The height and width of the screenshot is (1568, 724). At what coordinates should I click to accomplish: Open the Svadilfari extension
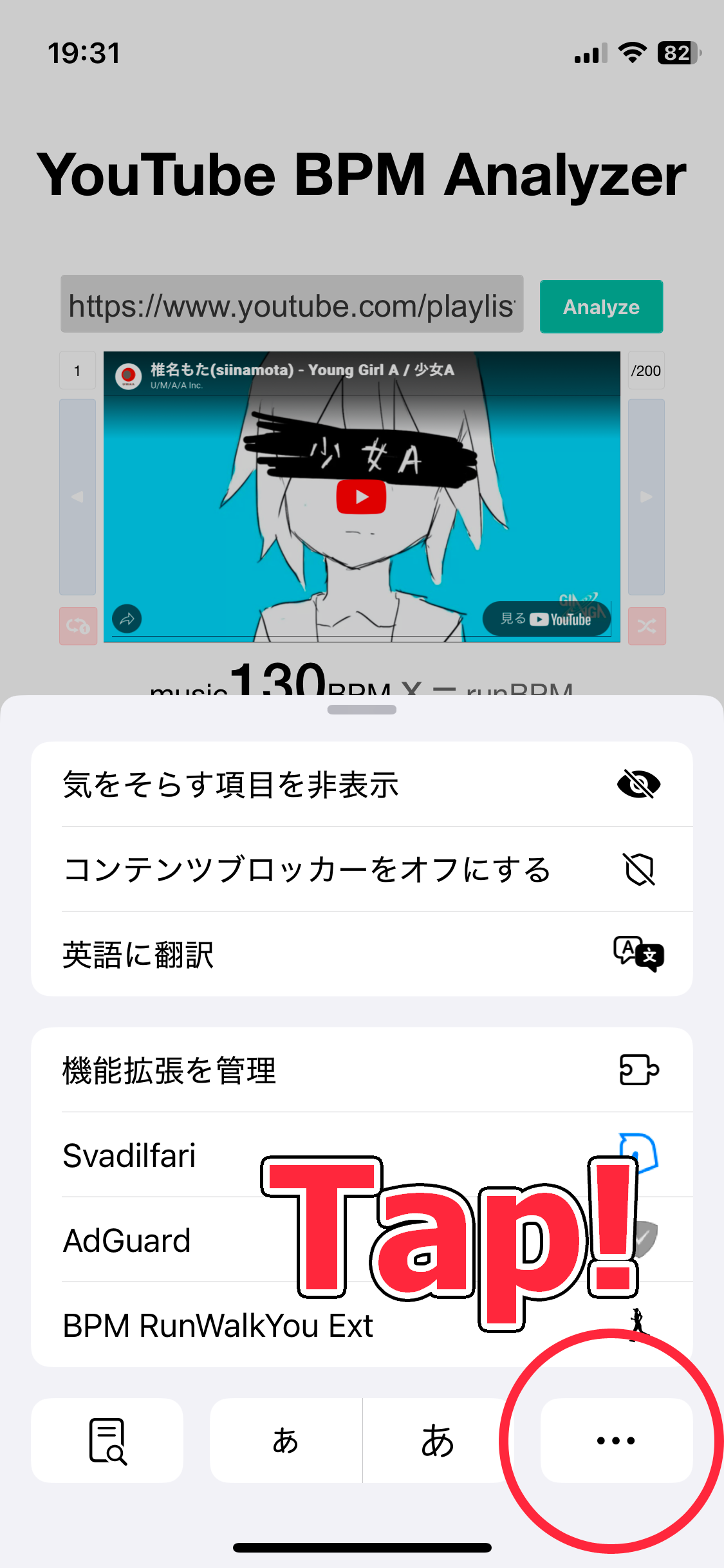tap(161, 1155)
